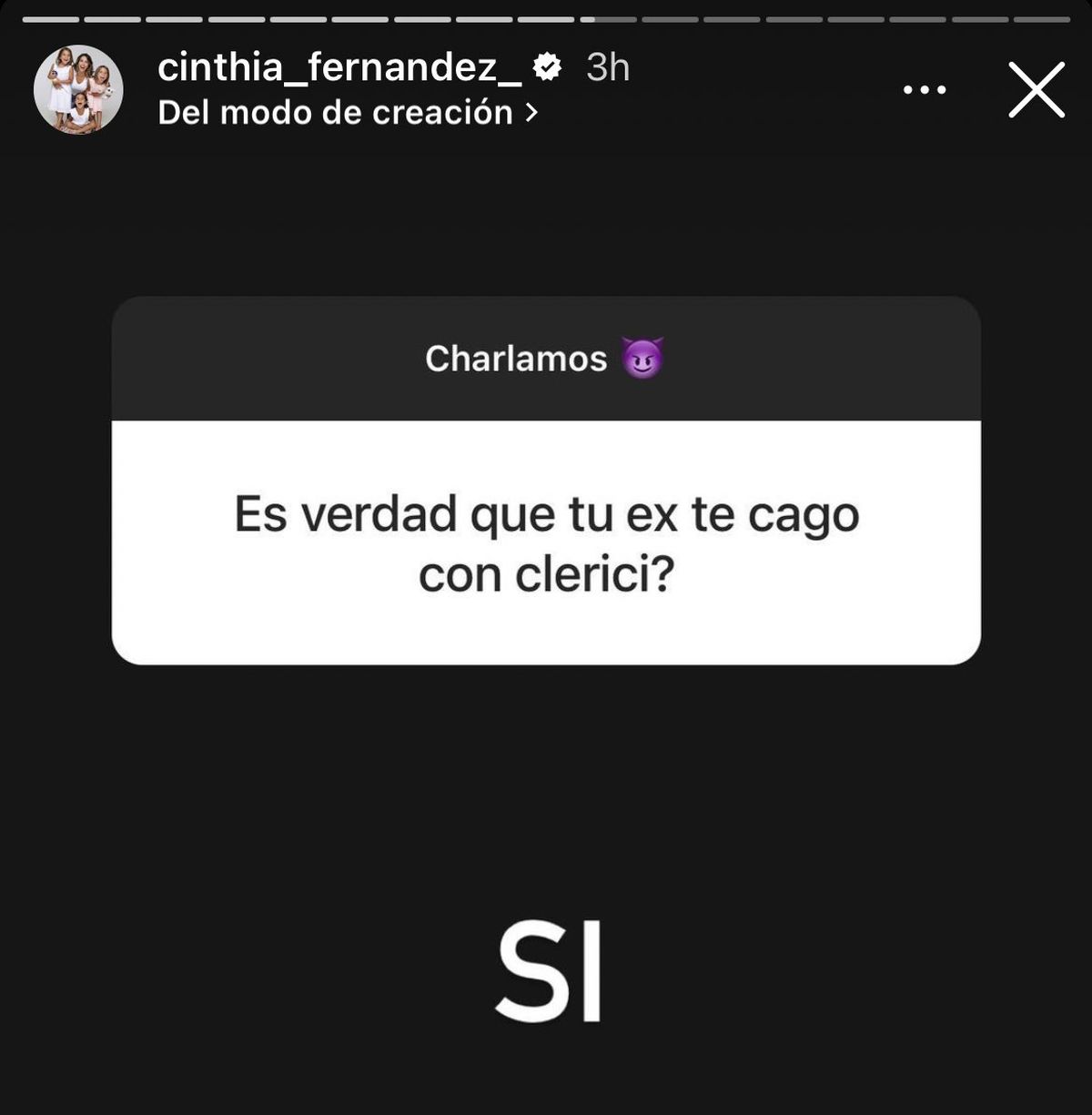The width and height of the screenshot is (1092, 1115).
Task: Visit the cinthia_fernandez_ username link
Action: (x=339, y=67)
